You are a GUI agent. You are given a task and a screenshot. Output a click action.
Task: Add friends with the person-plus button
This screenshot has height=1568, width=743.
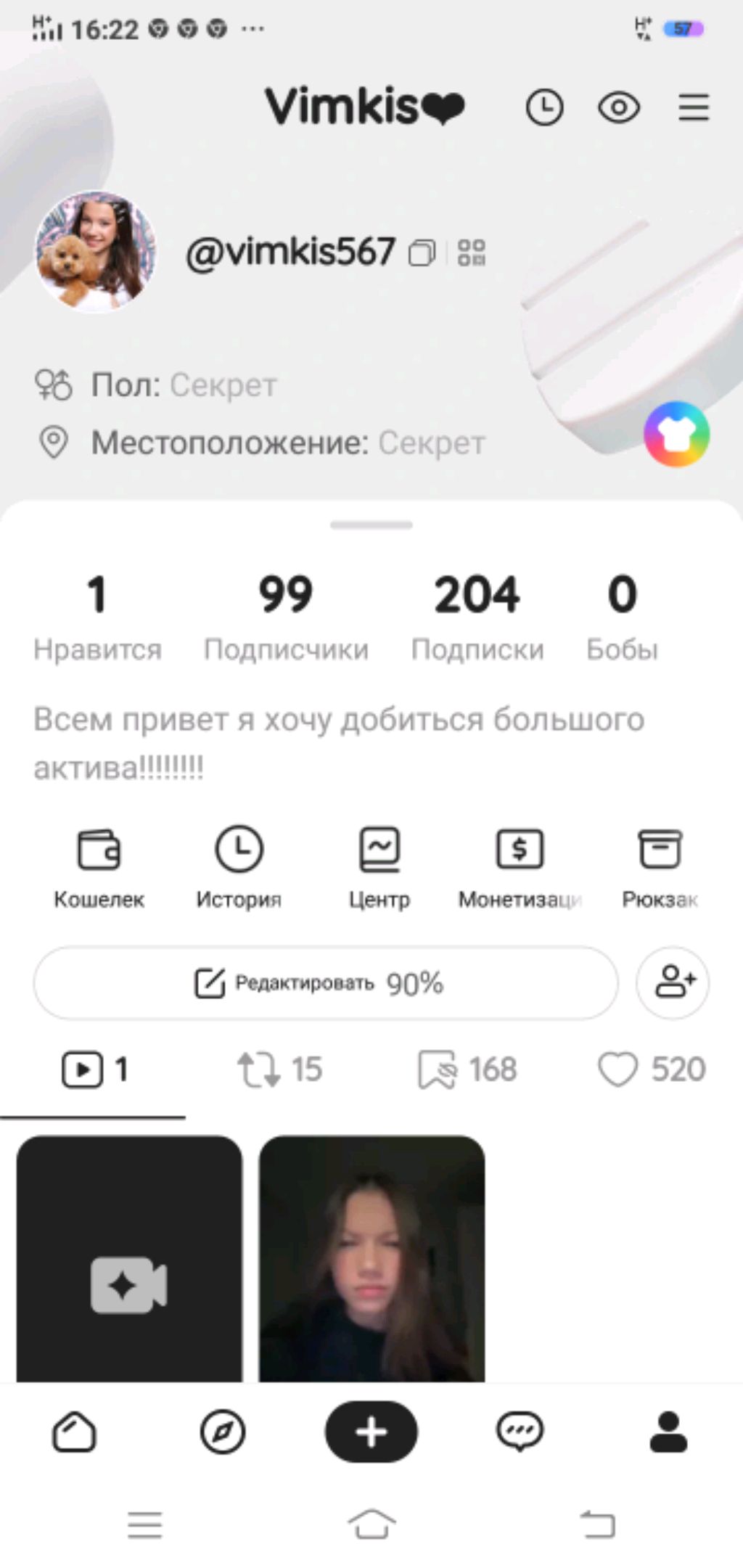[x=673, y=983]
